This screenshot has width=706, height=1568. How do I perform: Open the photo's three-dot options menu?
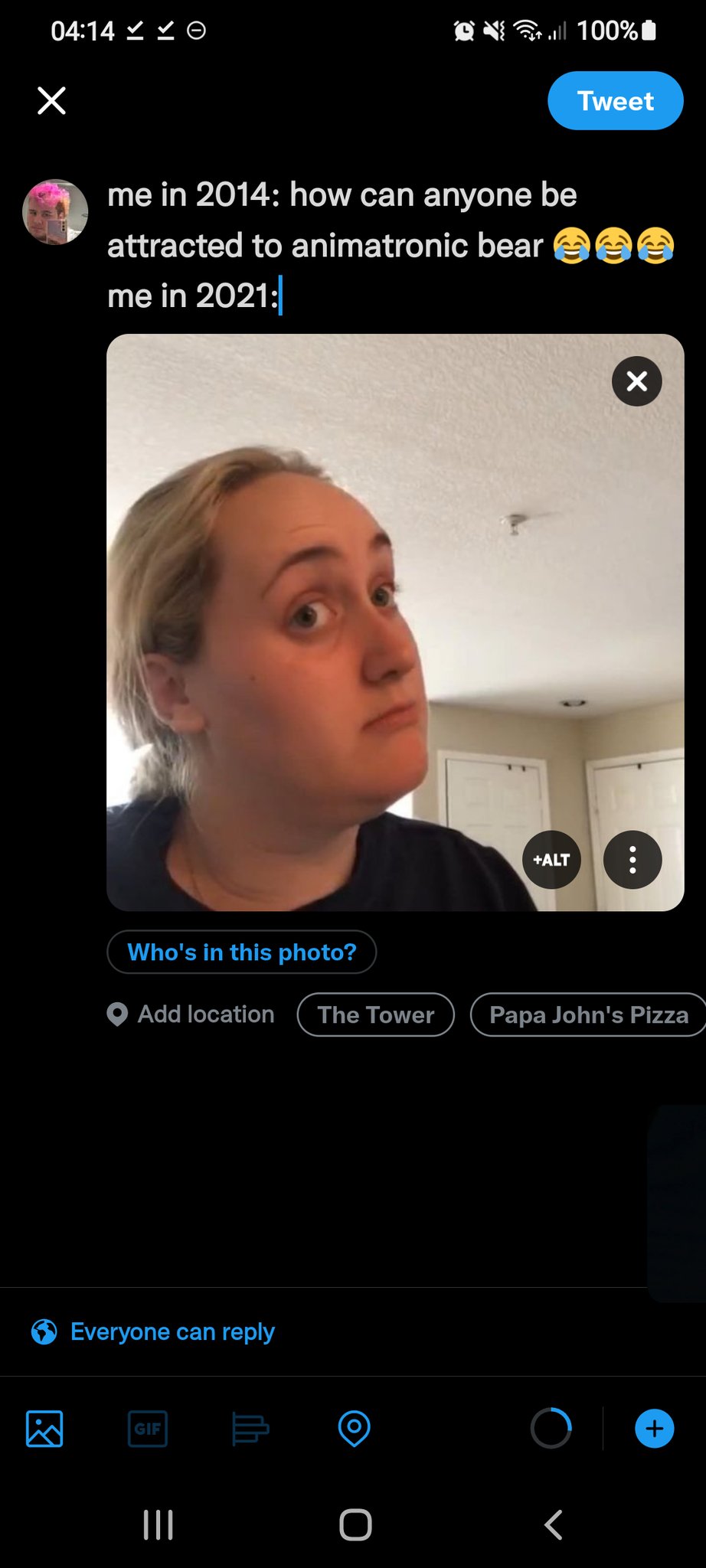tap(632, 860)
